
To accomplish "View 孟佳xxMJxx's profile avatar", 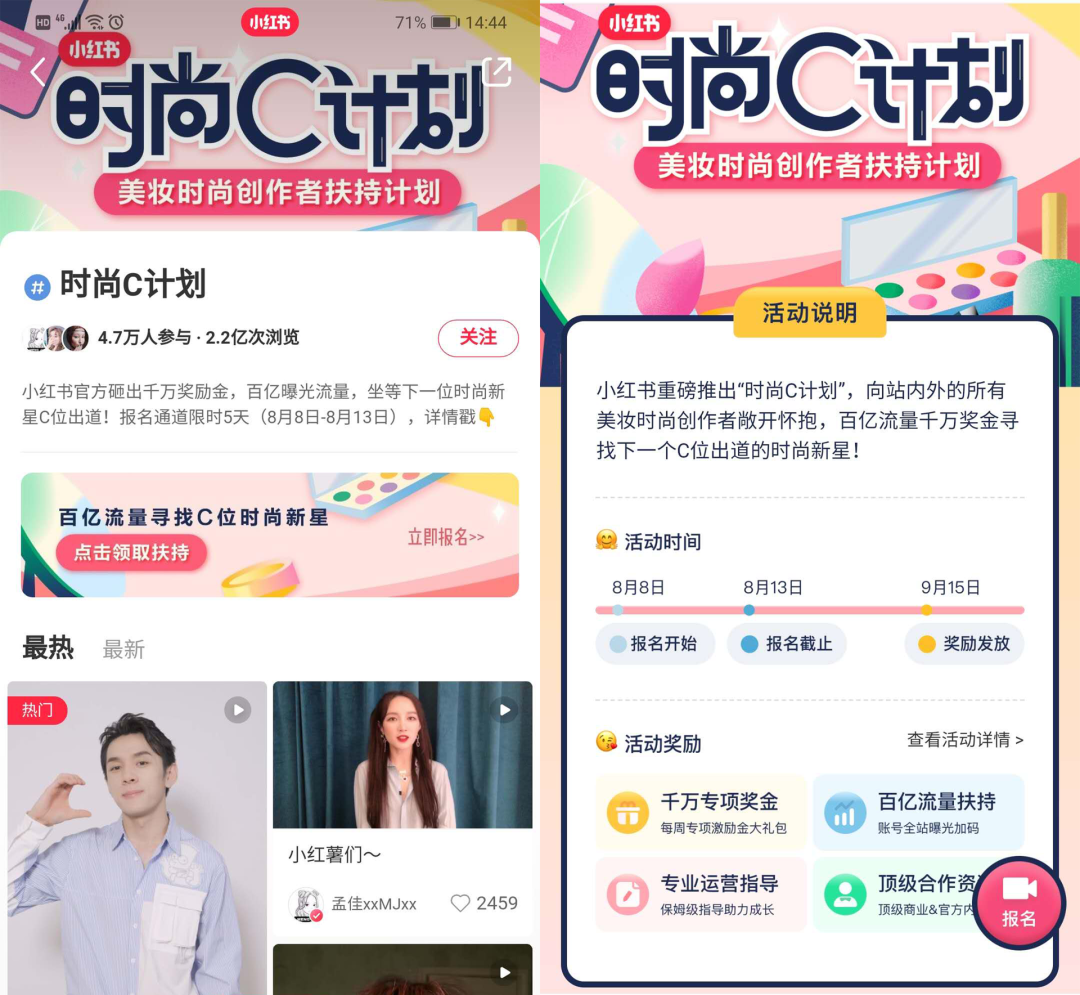I will pyautogui.click(x=306, y=903).
